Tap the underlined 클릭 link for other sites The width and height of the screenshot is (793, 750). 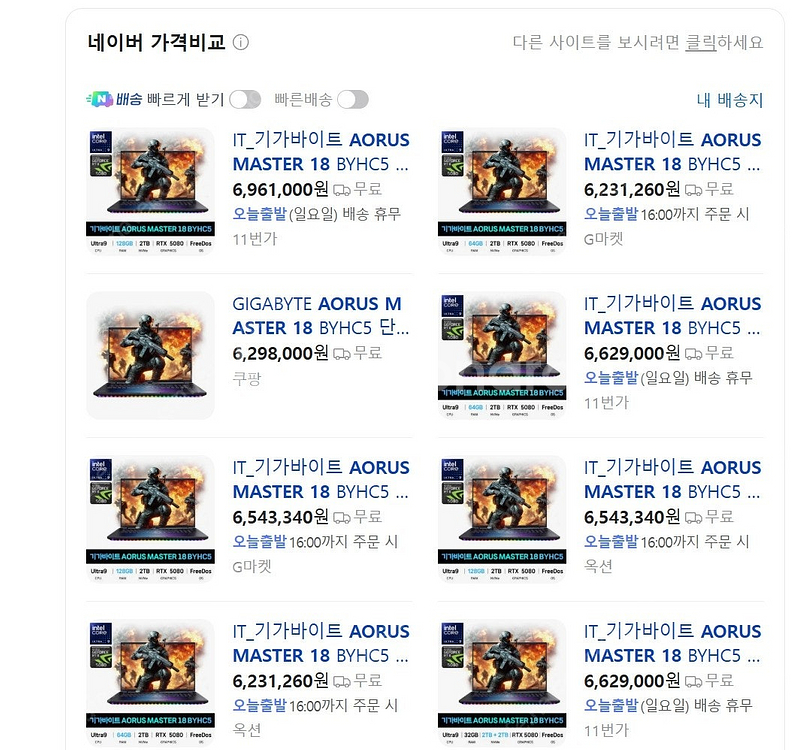click(x=700, y=42)
